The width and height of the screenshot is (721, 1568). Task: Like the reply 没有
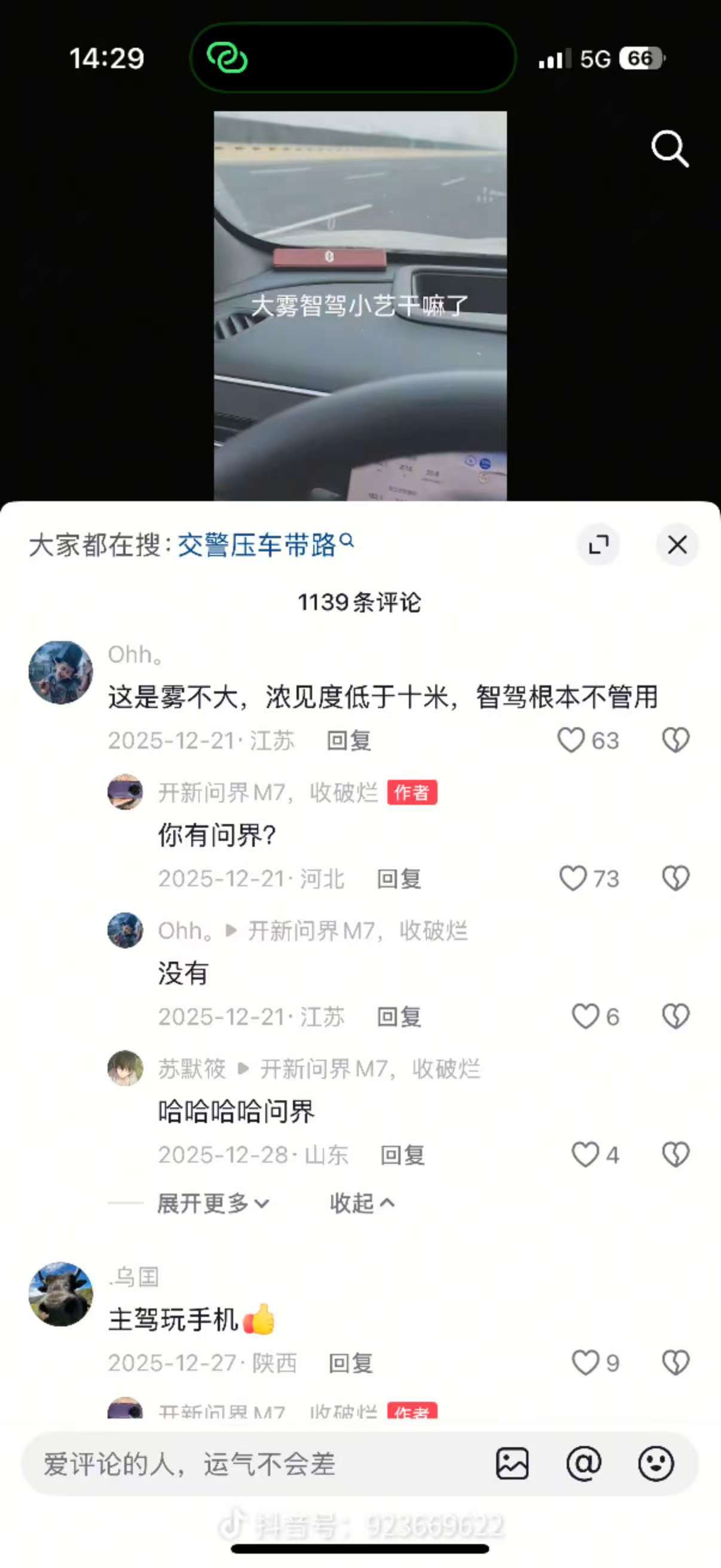(585, 1017)
